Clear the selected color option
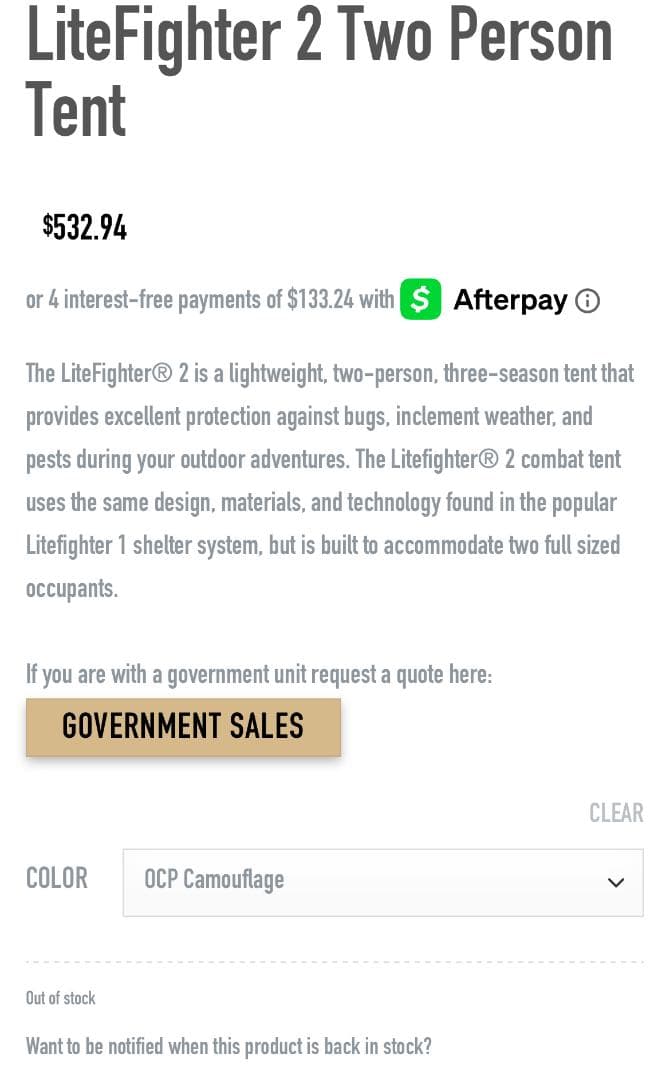 point(615,813)
